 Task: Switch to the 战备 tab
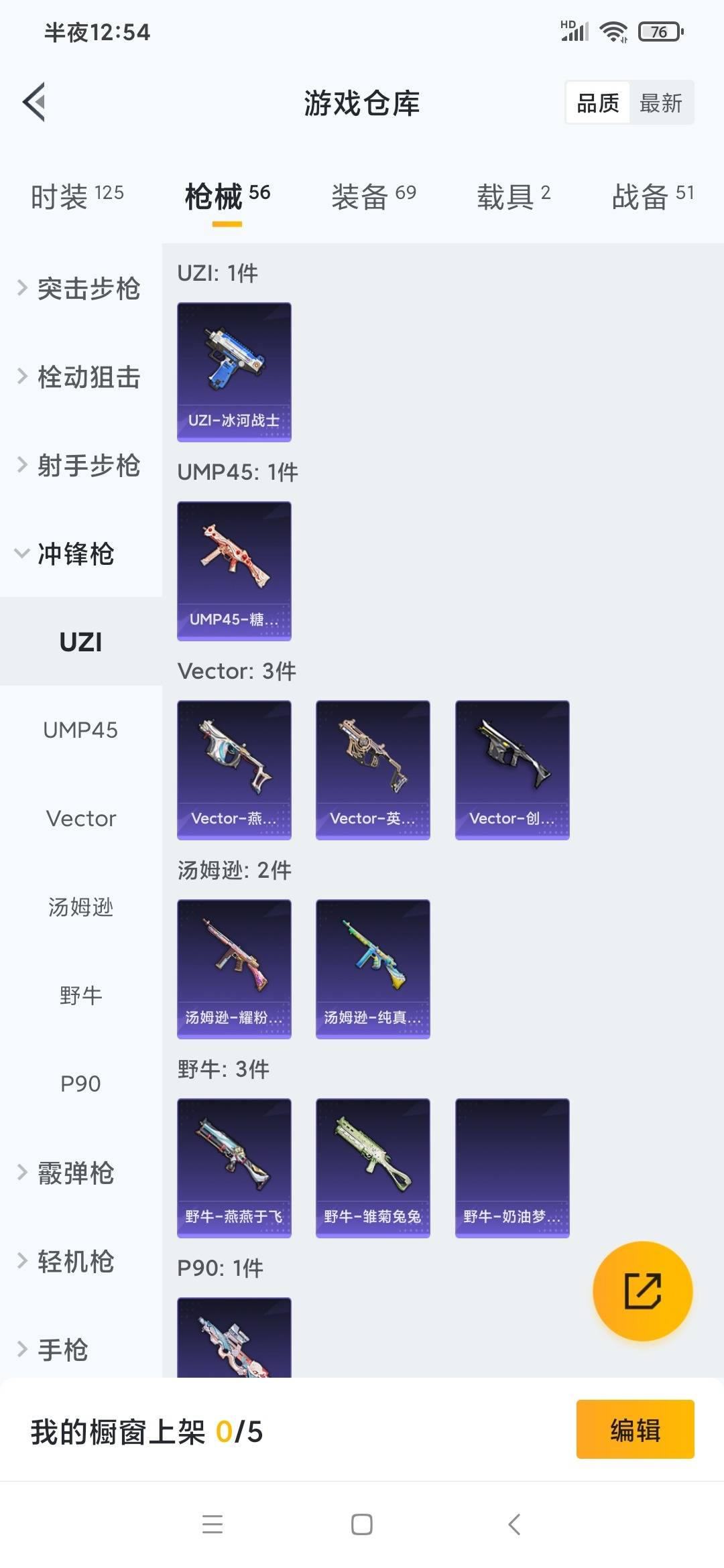(x=652, y=196)
